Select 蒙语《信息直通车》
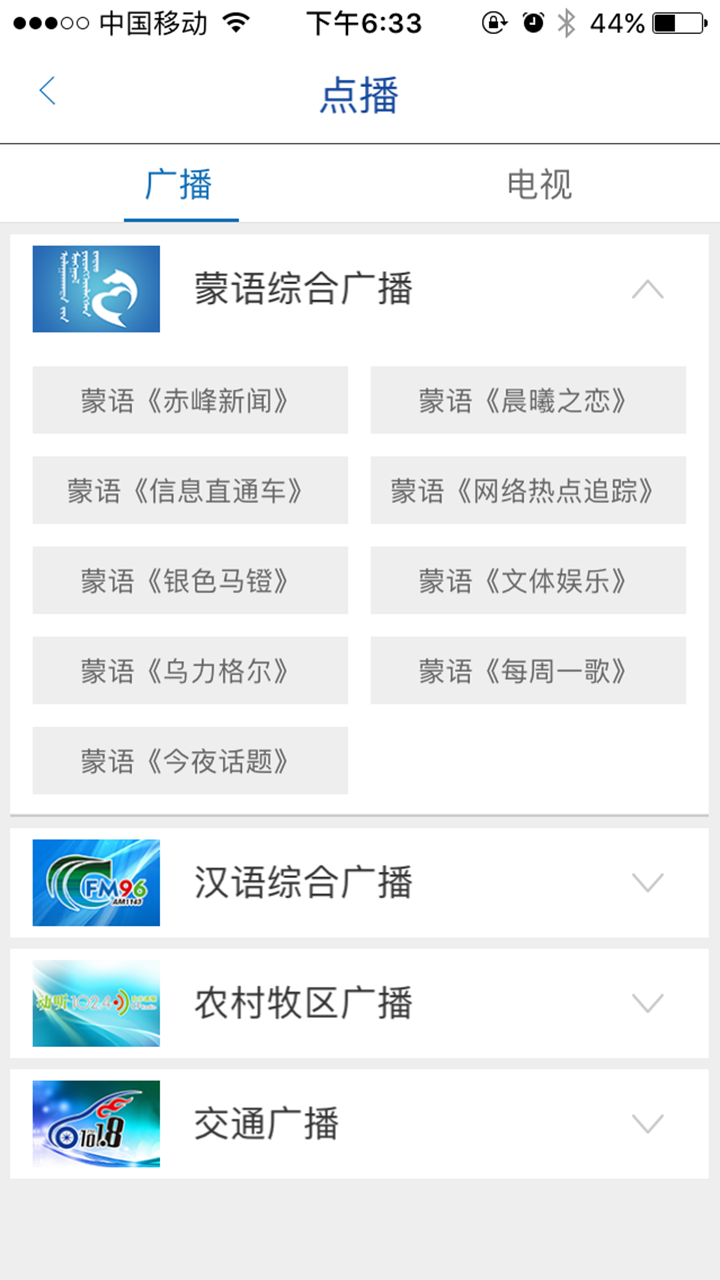 pos(190,490)
